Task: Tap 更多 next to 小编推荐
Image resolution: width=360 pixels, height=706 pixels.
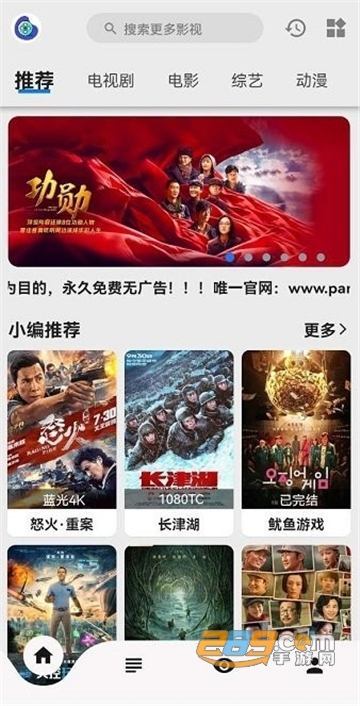Action: pyautogui.click(x=325, y=330)
